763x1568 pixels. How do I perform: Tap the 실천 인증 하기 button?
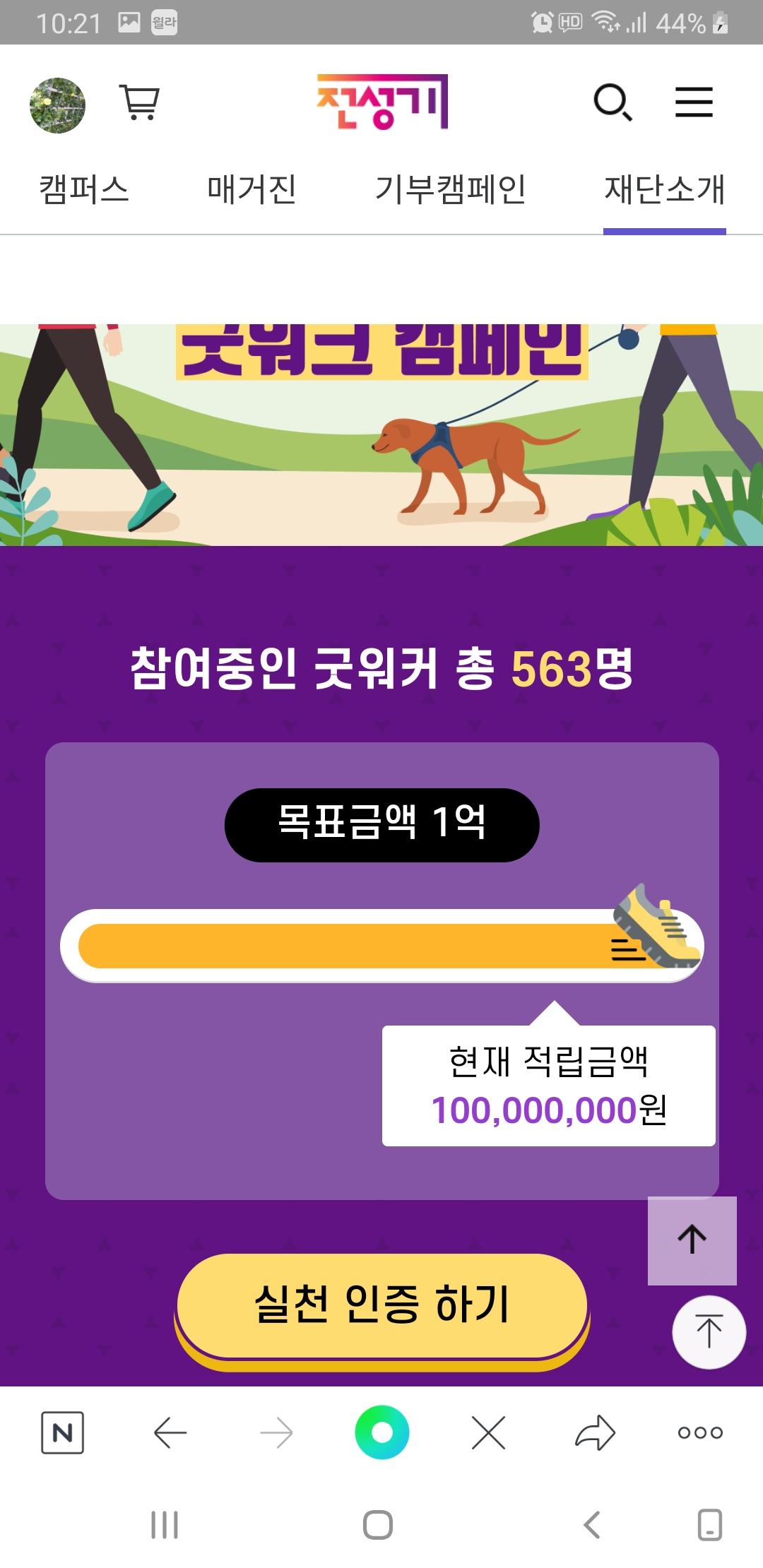[x=381, y=1305]
